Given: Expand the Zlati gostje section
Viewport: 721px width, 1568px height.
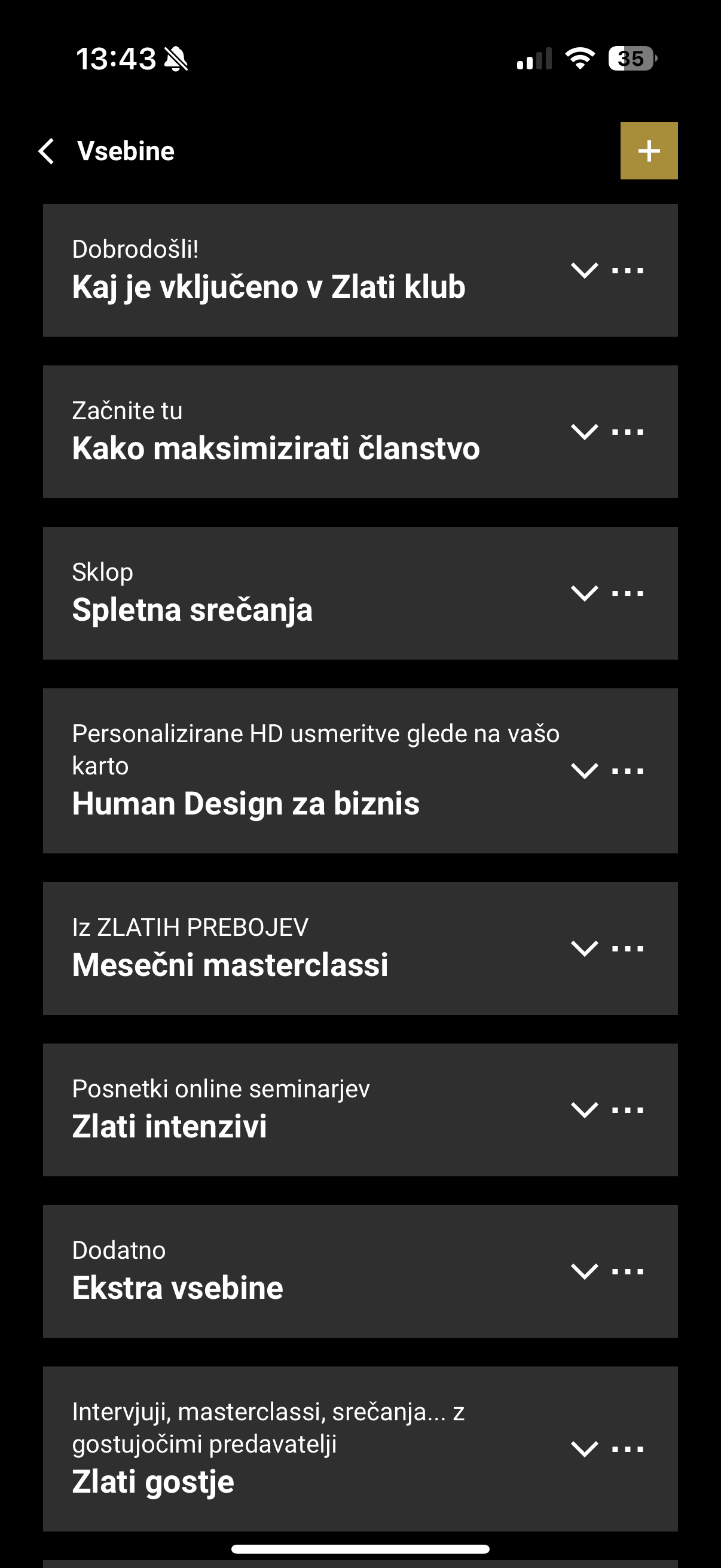Looking at the screenshot, I should coord(584,1448).
